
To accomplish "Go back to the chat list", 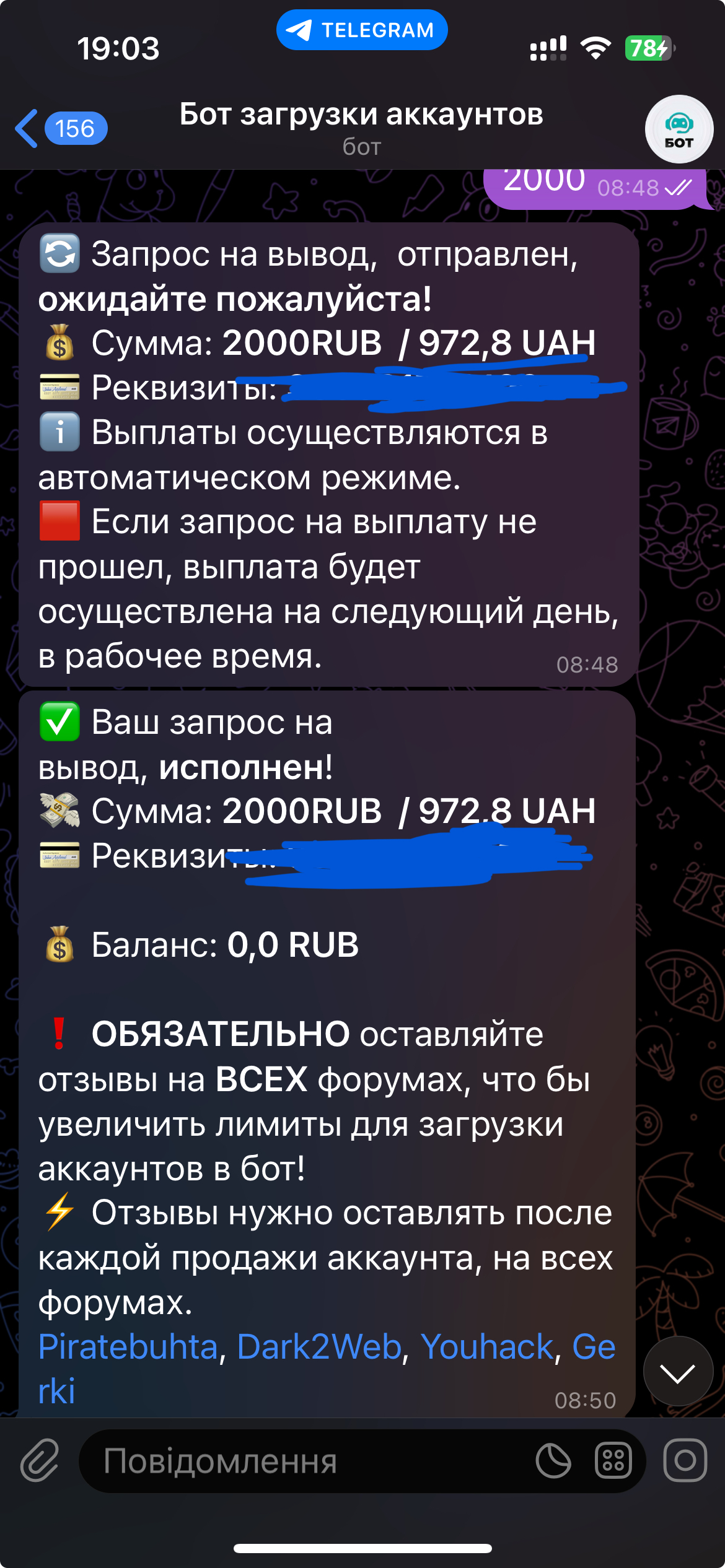I will tap(59, 129).
